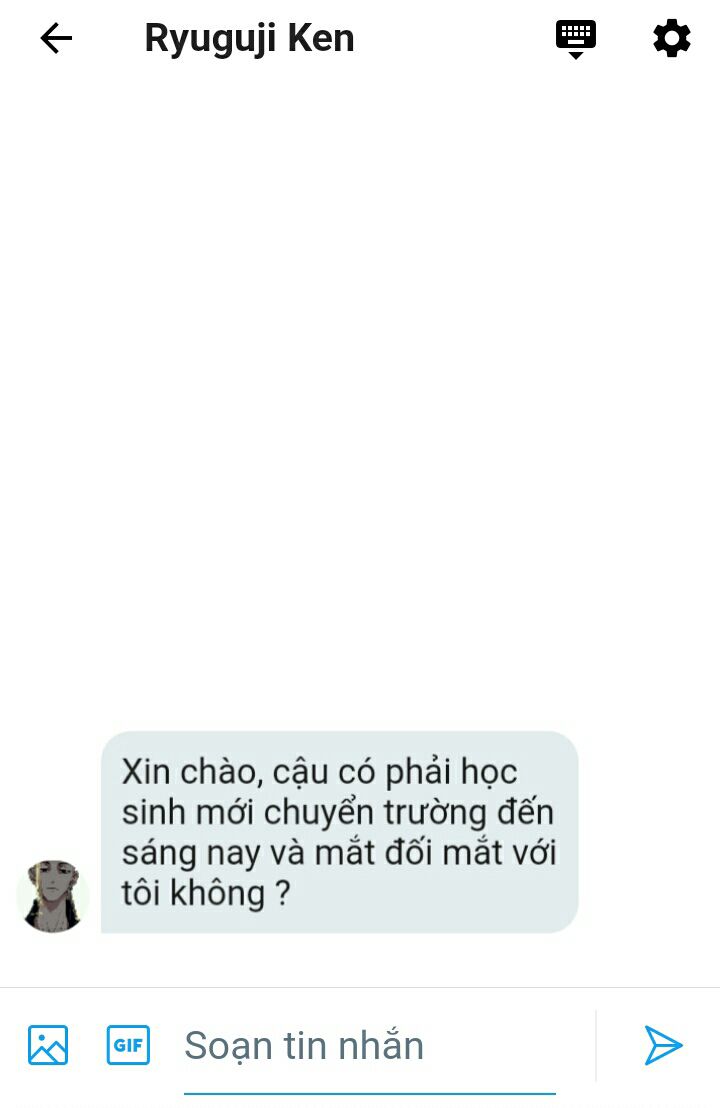Screen dimensions: 720x1108
Task: Open the settings gear icon
Action: point(672,38)
